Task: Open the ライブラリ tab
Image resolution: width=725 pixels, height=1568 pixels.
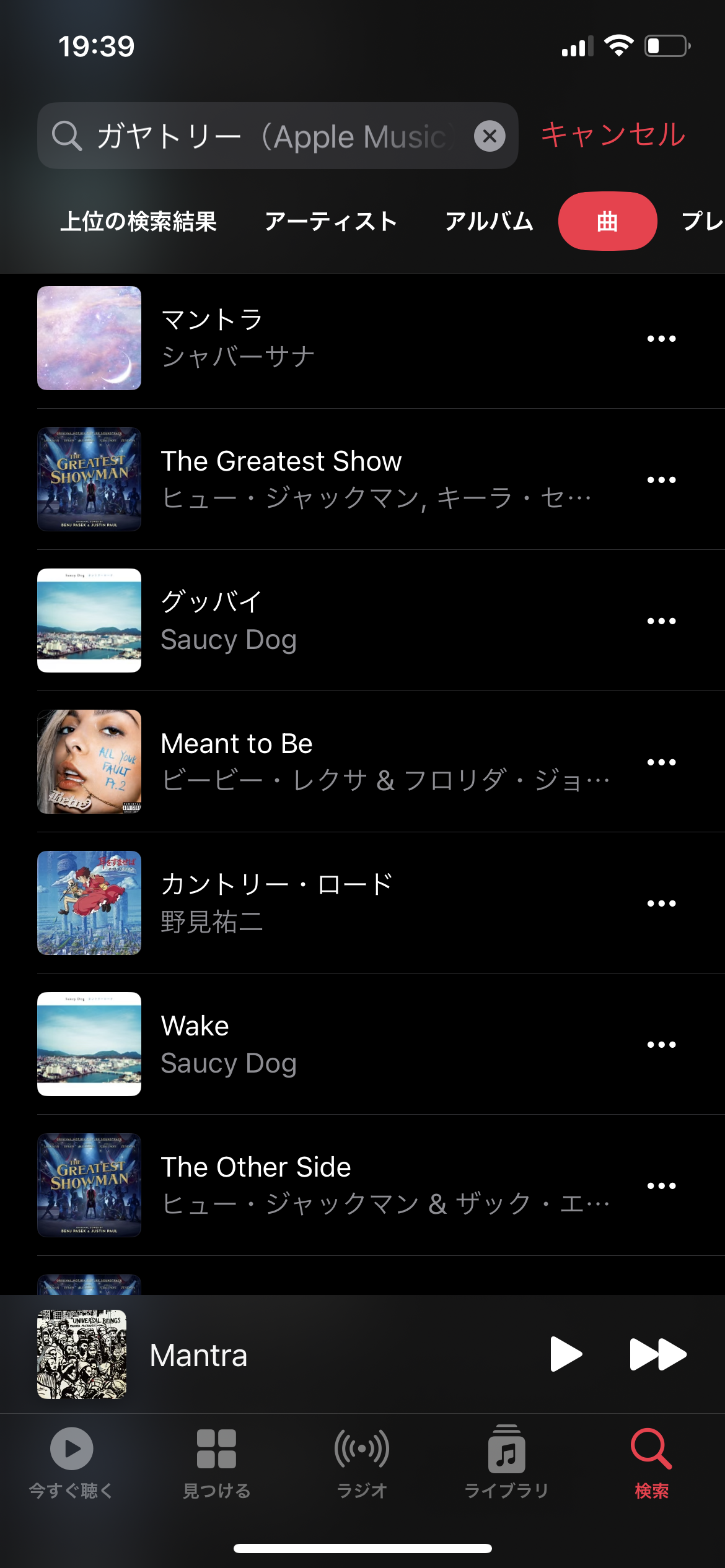Action: tap(506, 1462)
